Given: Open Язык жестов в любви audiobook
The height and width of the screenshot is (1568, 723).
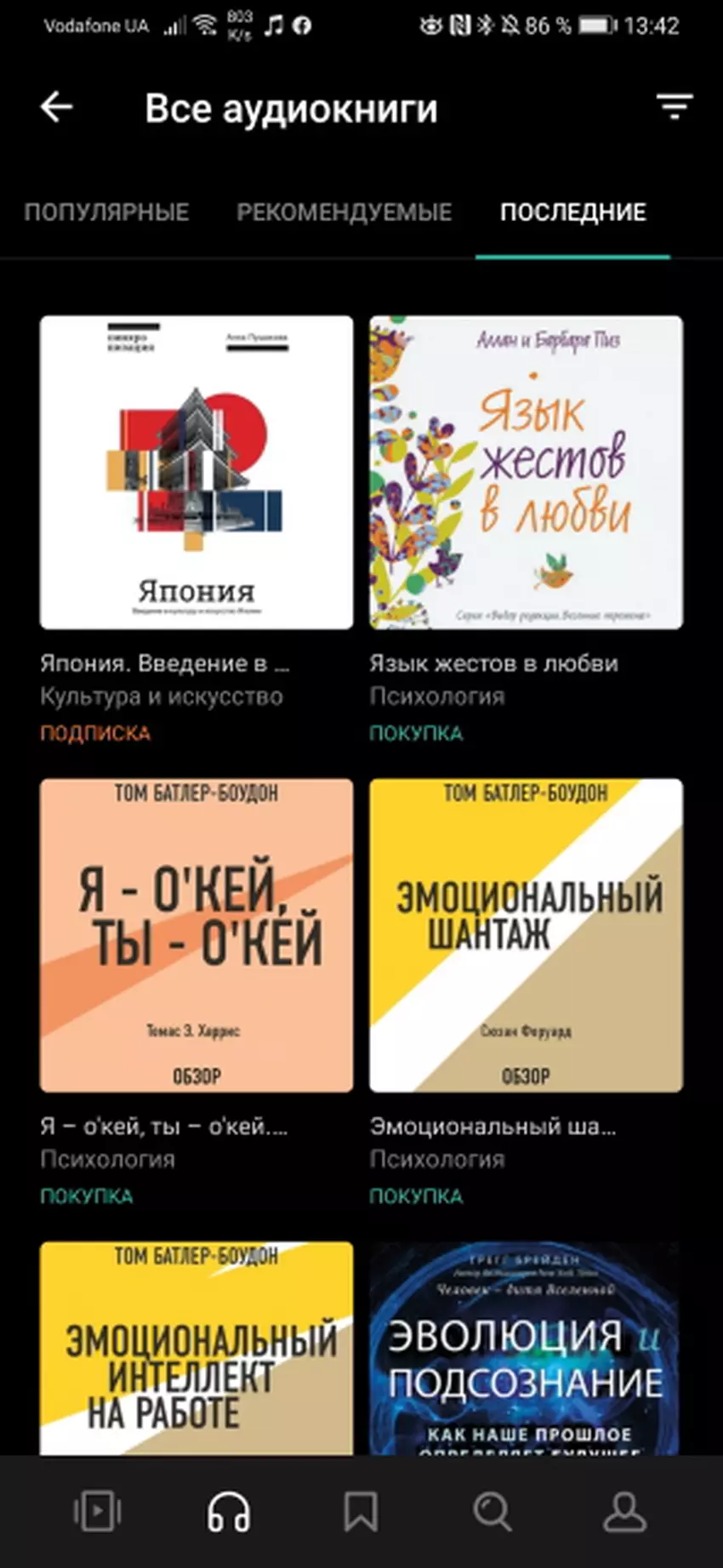Looking at the screenshot, I should (526, 472).
